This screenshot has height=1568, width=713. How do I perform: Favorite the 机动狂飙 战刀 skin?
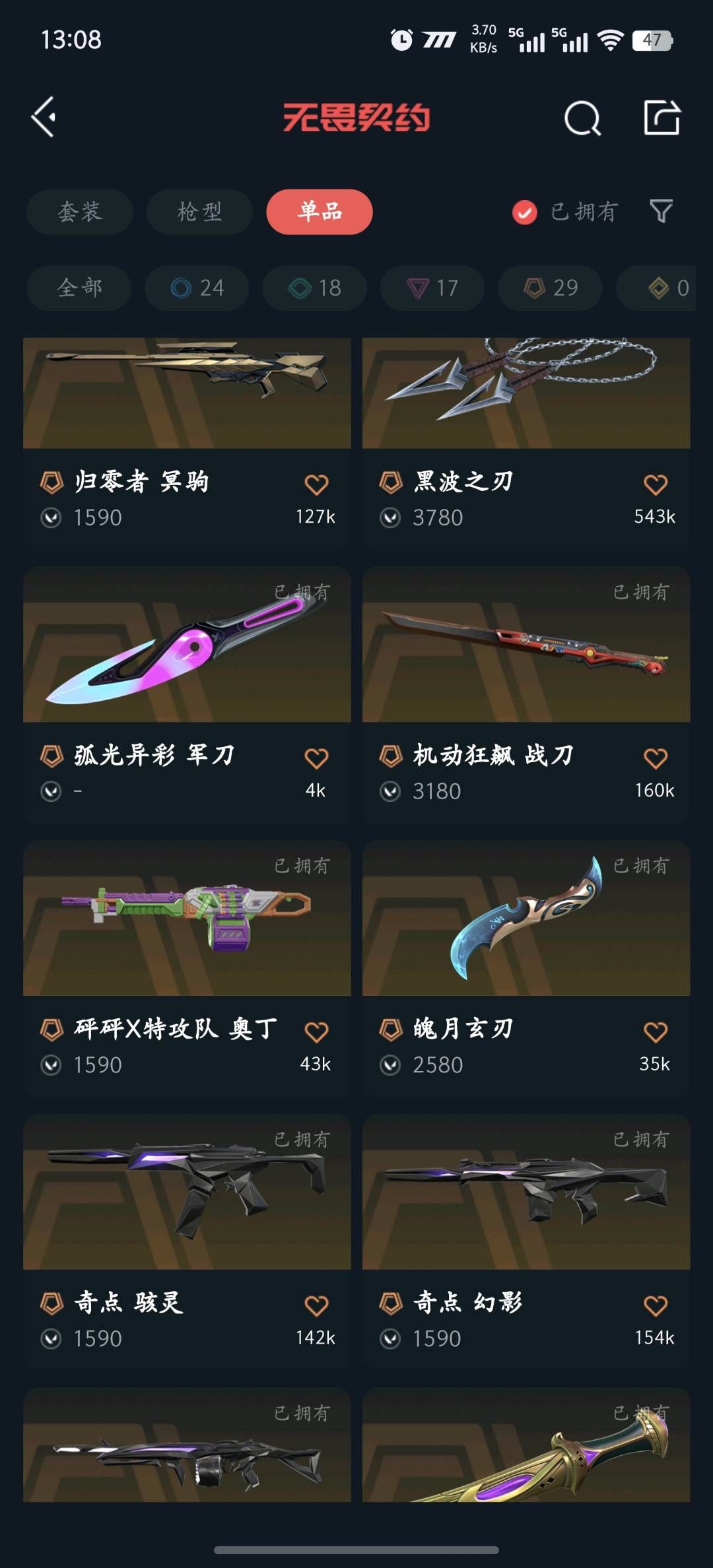(655, 758)
